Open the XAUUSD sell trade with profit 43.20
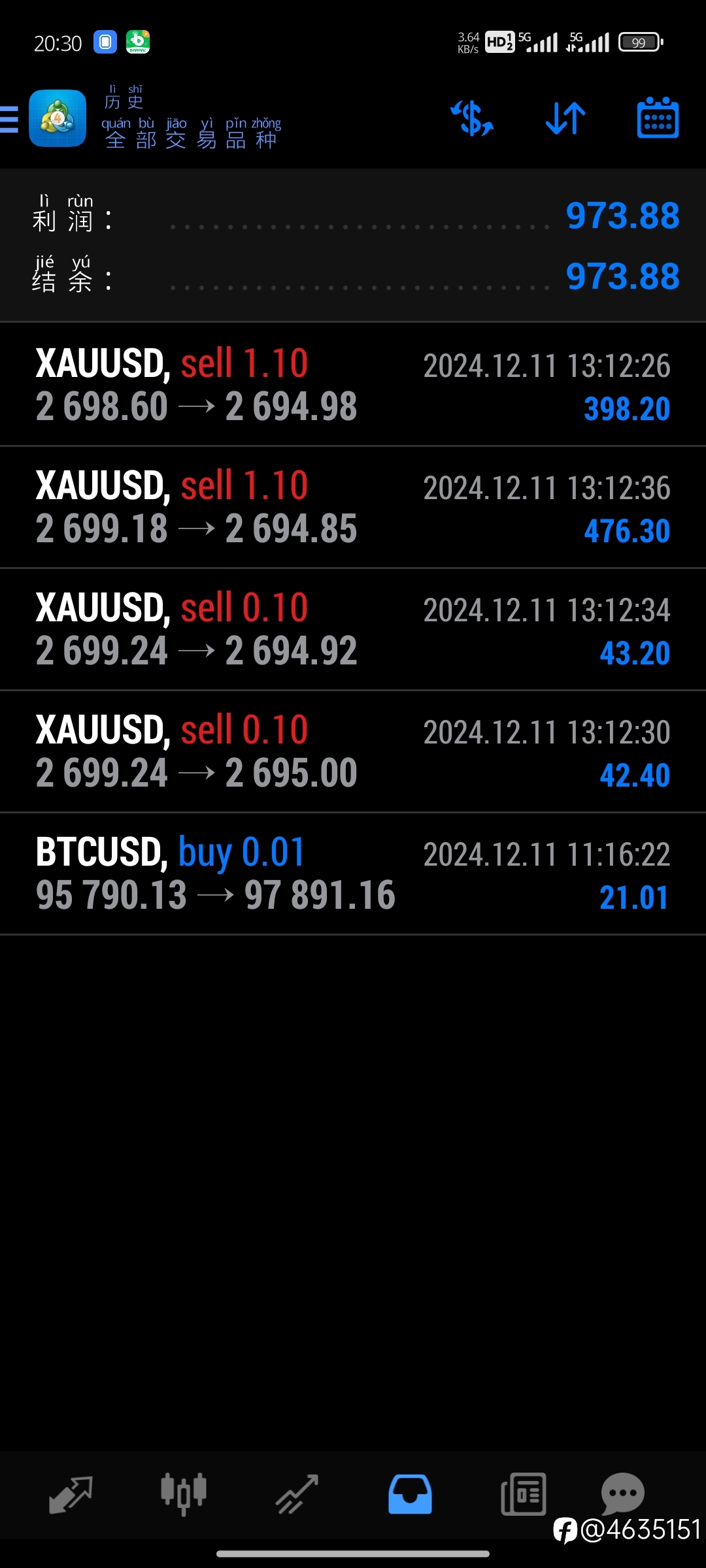 353,629
